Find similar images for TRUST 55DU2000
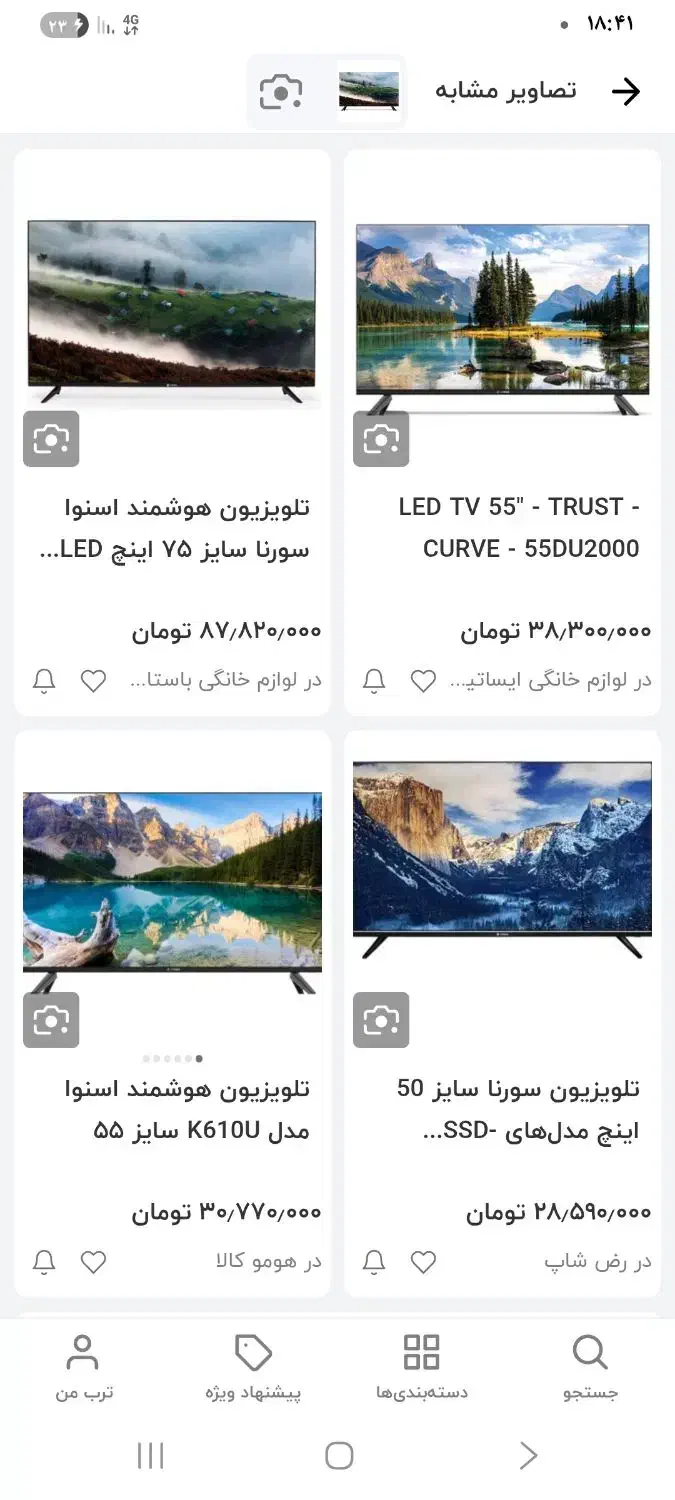675x1500 pixels. point(381,439)
